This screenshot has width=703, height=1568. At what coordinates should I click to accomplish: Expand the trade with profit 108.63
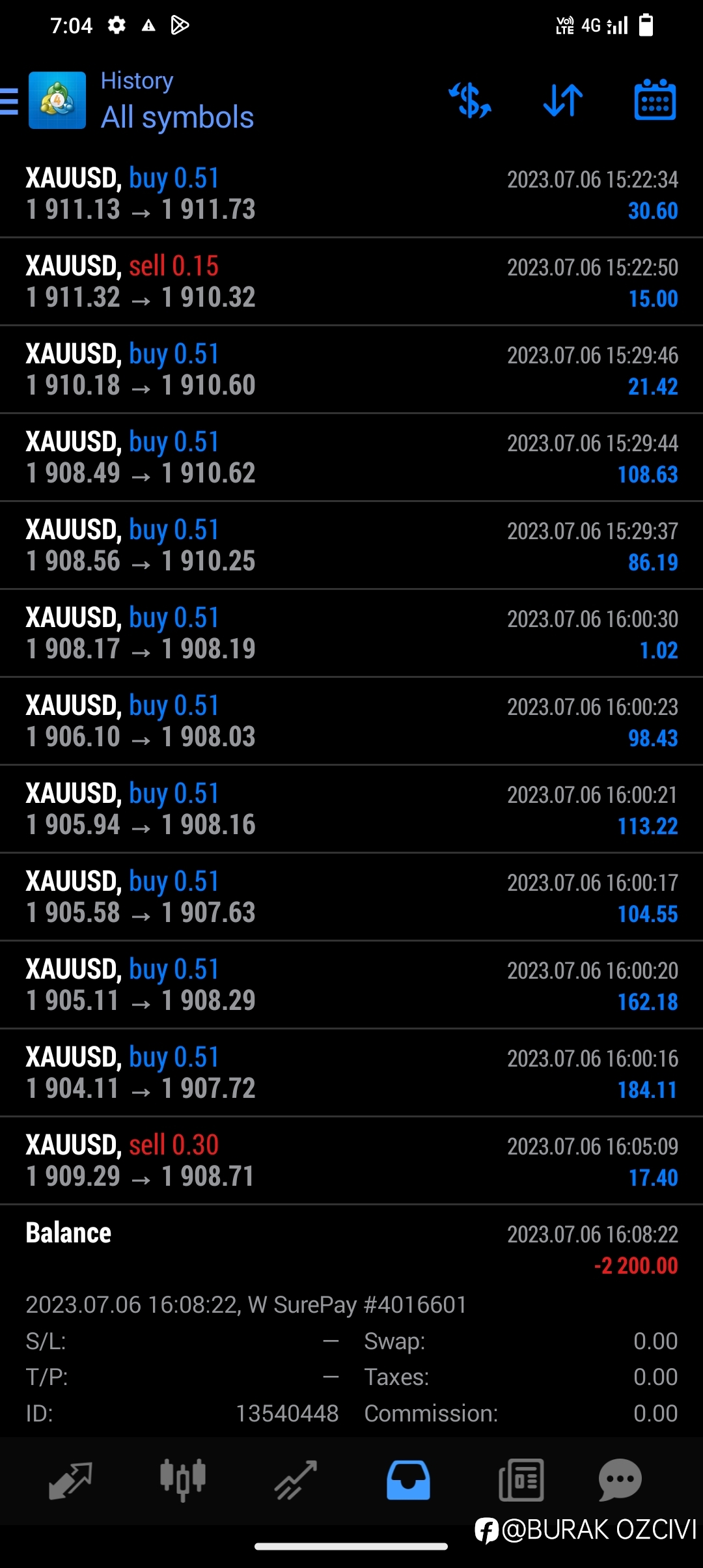click(351, 457)
